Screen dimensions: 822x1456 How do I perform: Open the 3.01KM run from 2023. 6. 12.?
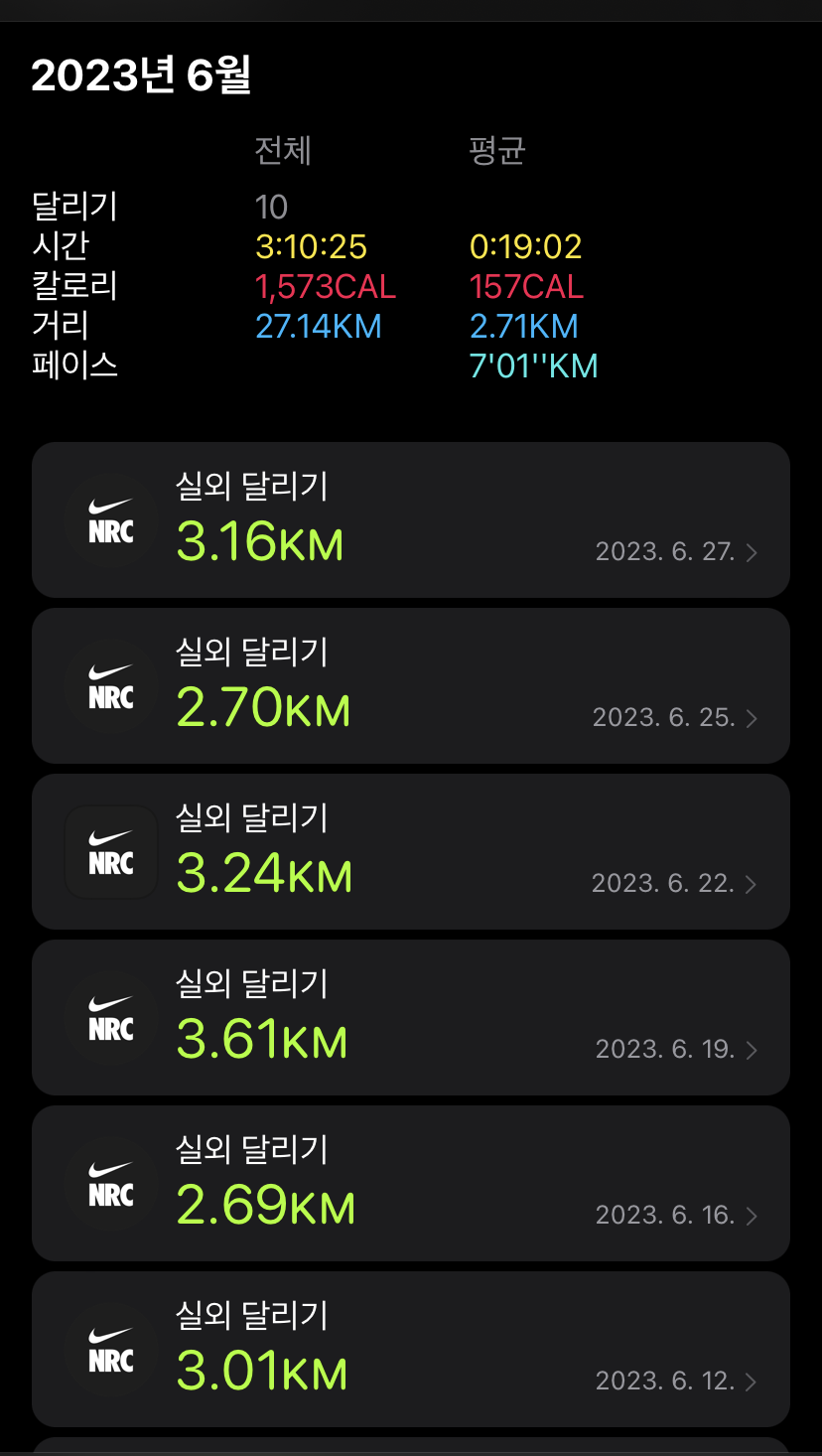[410, 1349]
